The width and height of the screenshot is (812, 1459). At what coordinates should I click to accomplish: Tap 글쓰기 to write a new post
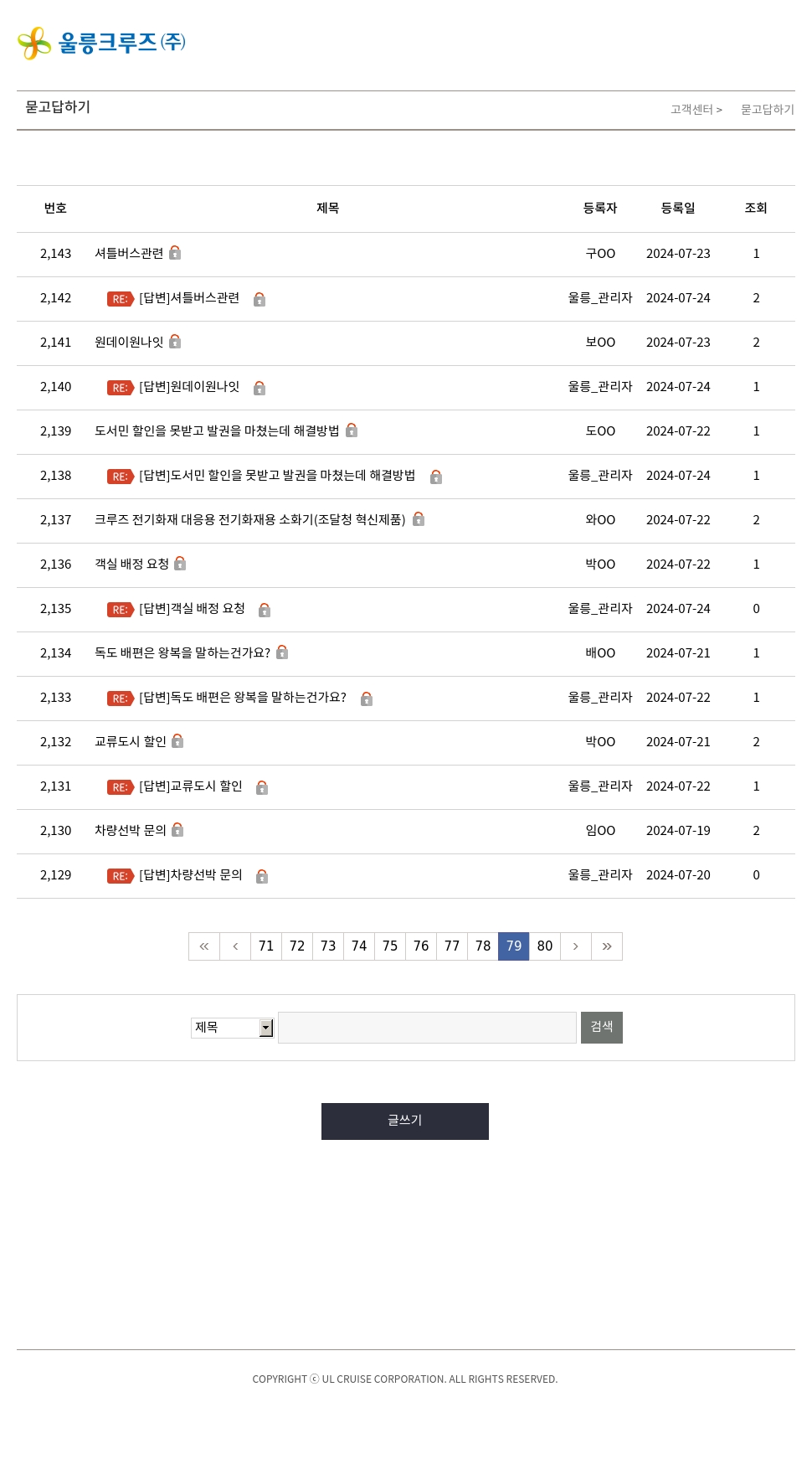coord(405,1121)
